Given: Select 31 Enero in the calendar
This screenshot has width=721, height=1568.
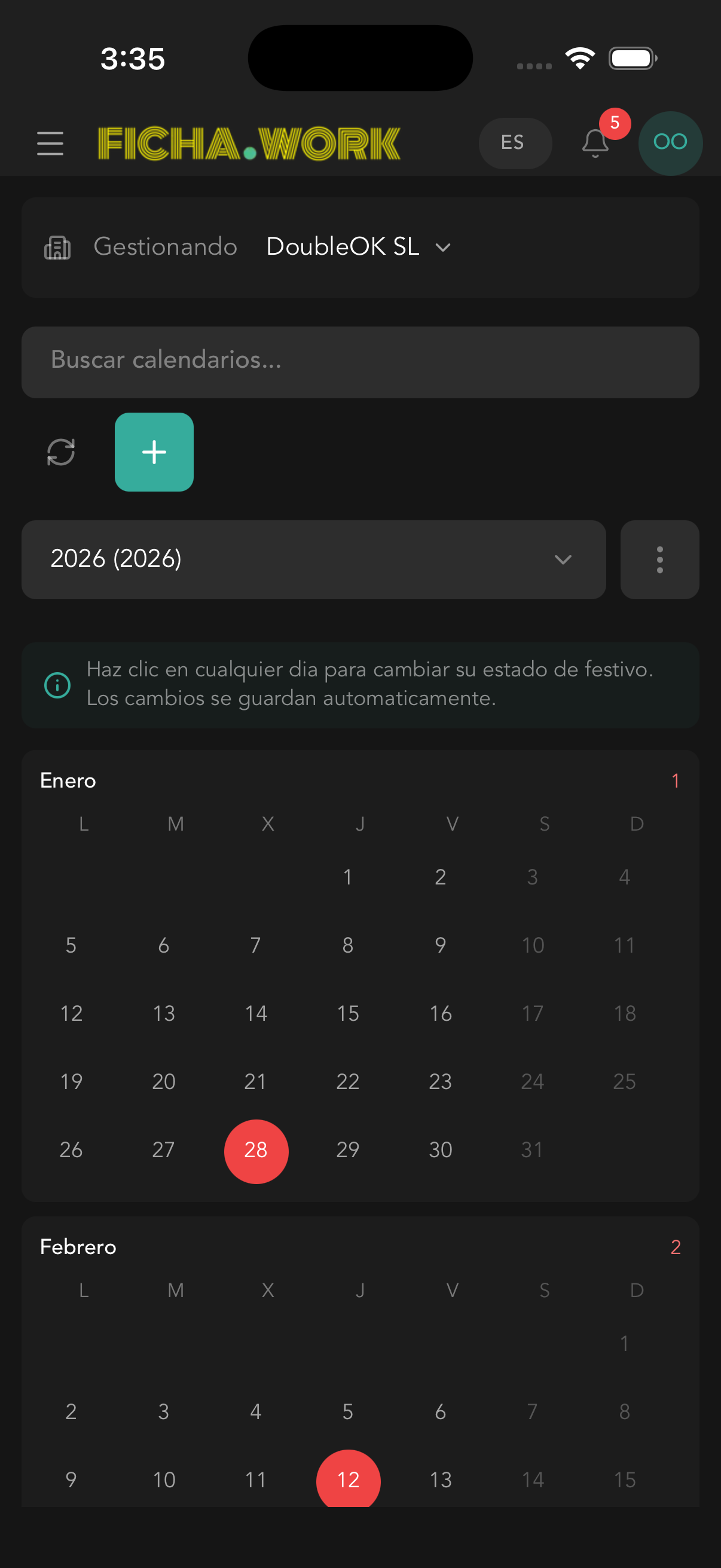Looking at the screenshot, I should click(x=533, y=1150).
